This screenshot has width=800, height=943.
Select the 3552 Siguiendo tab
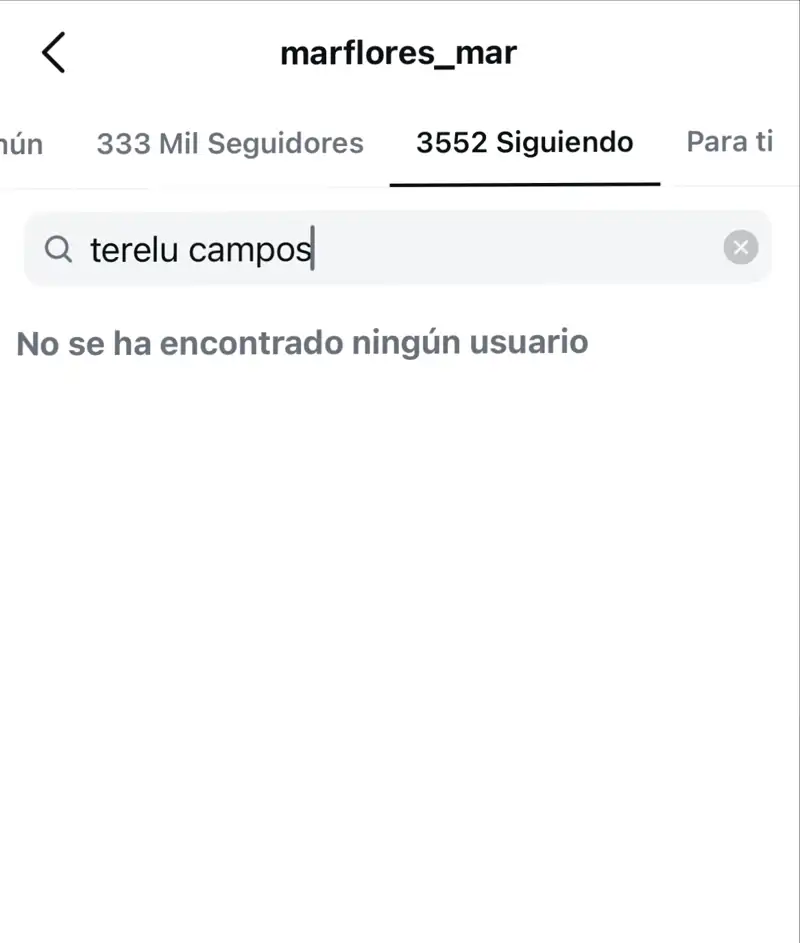pyautogui.click(x=524, y=143)
